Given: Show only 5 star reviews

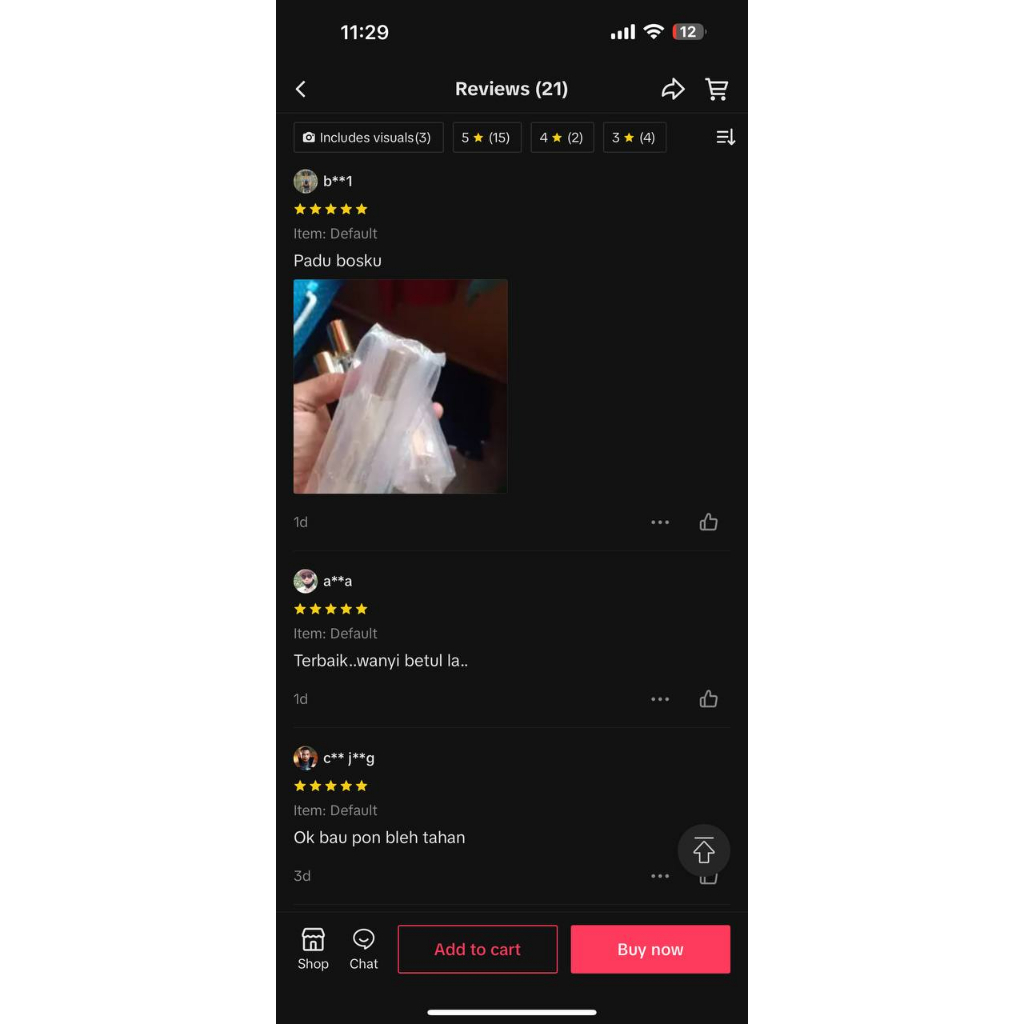Looking at the screenshot, I should click(x=487, y=137).
